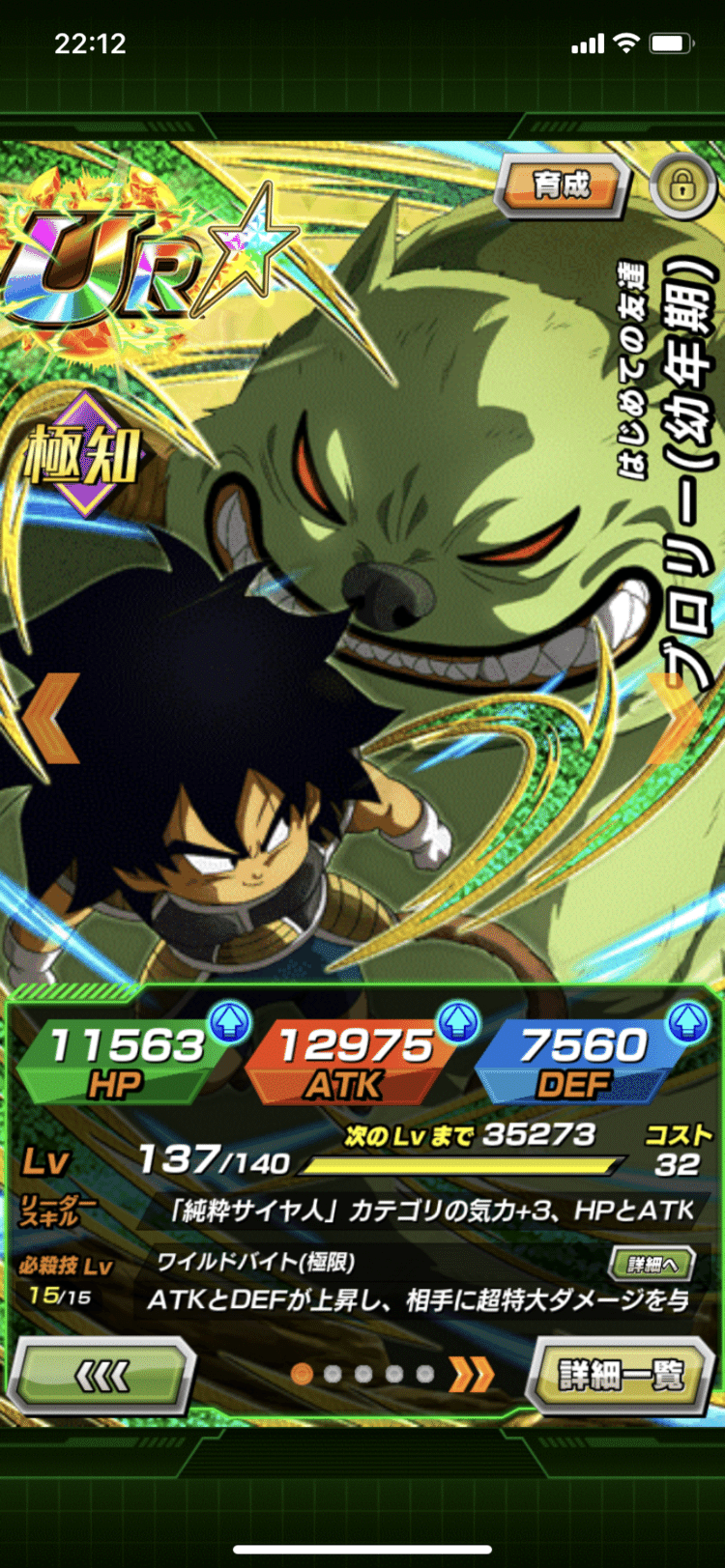Tap the ATK boost arrow icon

457,1019
